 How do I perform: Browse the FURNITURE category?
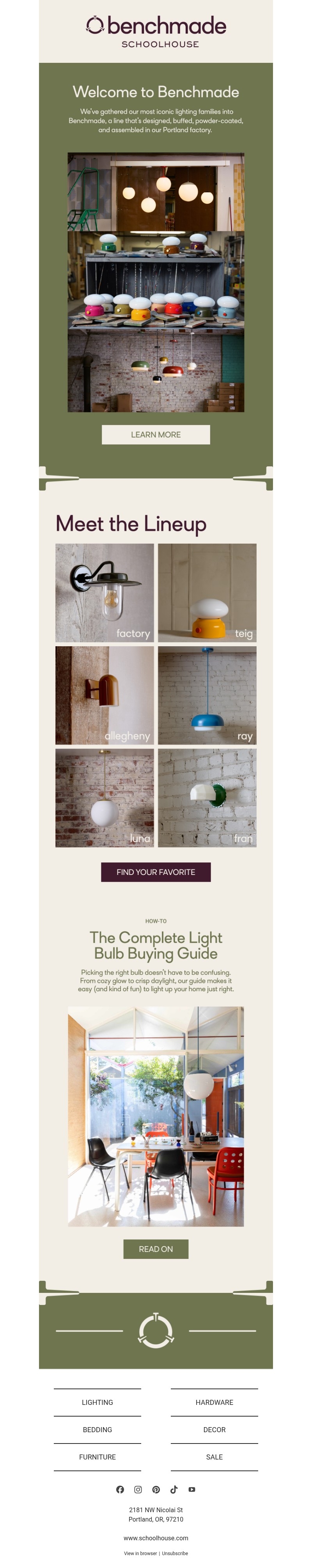click(x=97, y=1457)
